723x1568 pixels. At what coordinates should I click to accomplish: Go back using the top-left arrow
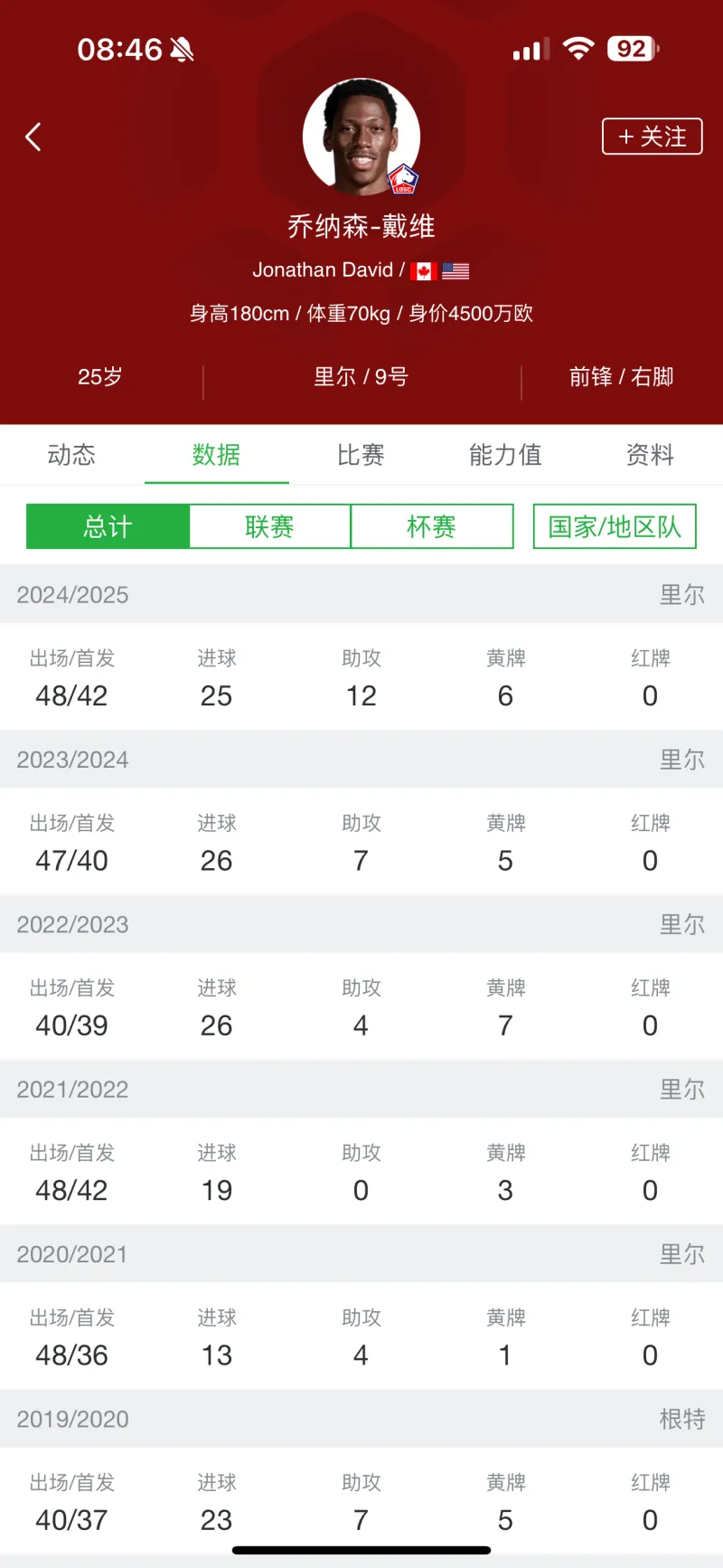(33, 137)
